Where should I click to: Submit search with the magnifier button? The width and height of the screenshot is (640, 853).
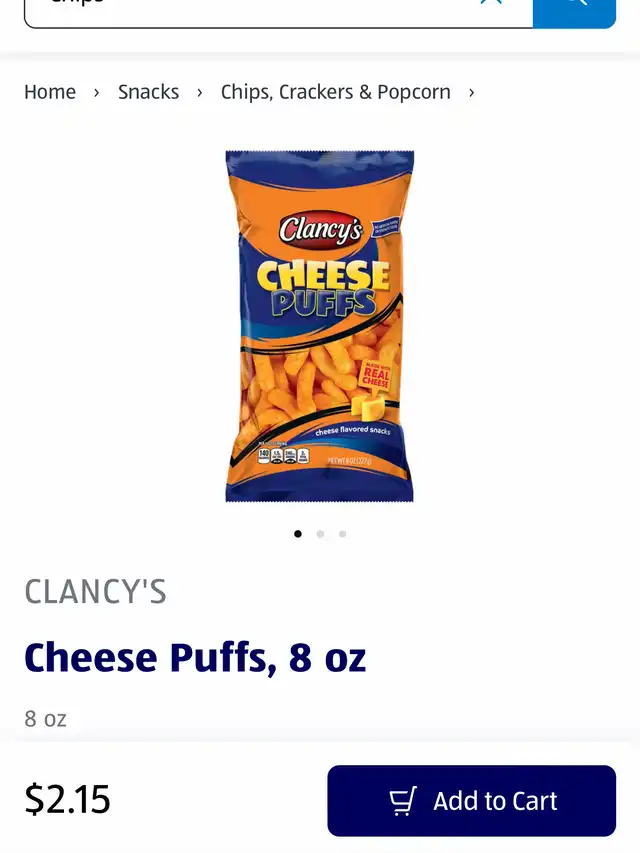tap(574, 8)
